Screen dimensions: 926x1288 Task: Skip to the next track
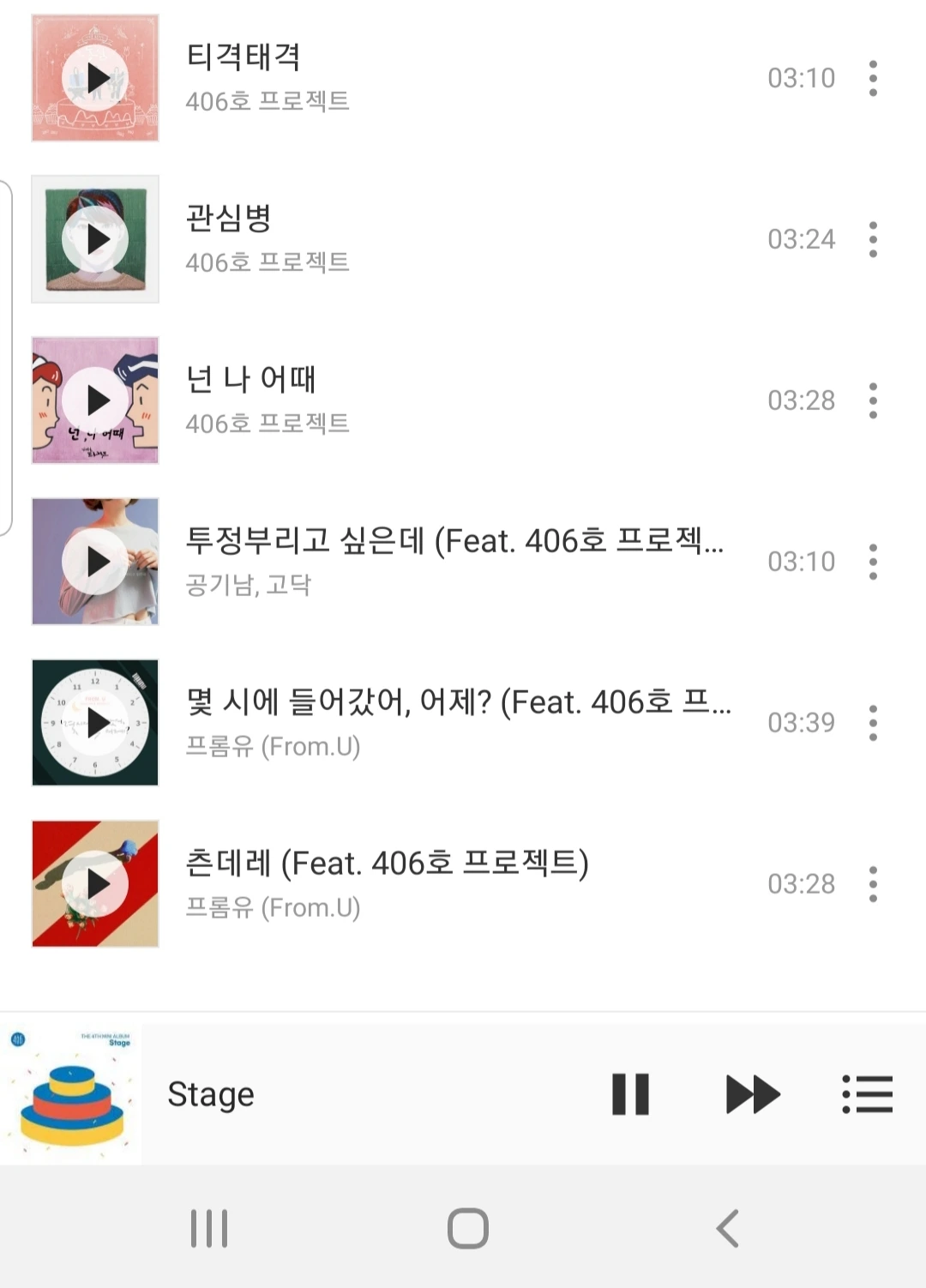[x=753, y=1094]
